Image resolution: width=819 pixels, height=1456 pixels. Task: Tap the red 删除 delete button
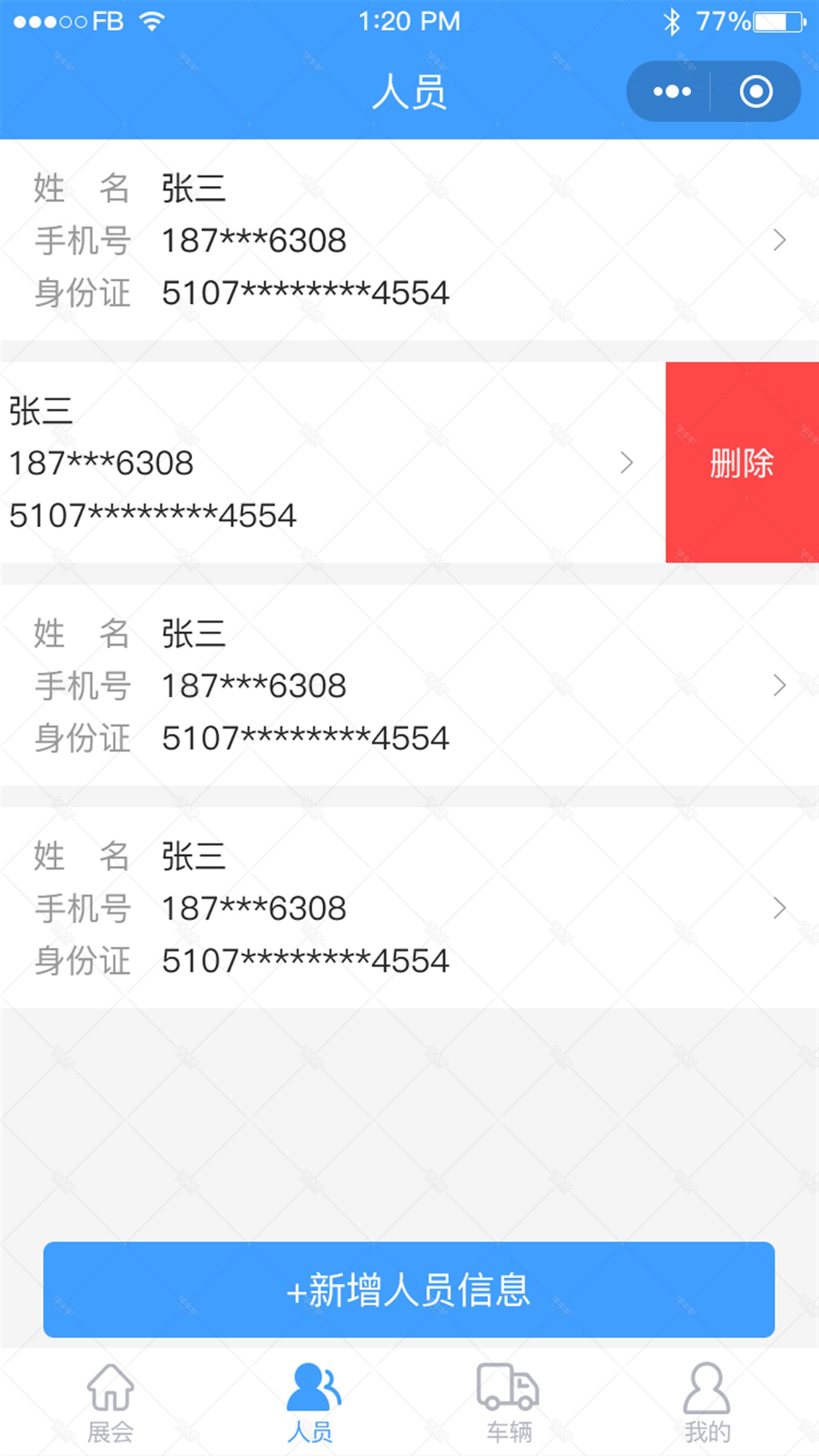click(742, 463)
